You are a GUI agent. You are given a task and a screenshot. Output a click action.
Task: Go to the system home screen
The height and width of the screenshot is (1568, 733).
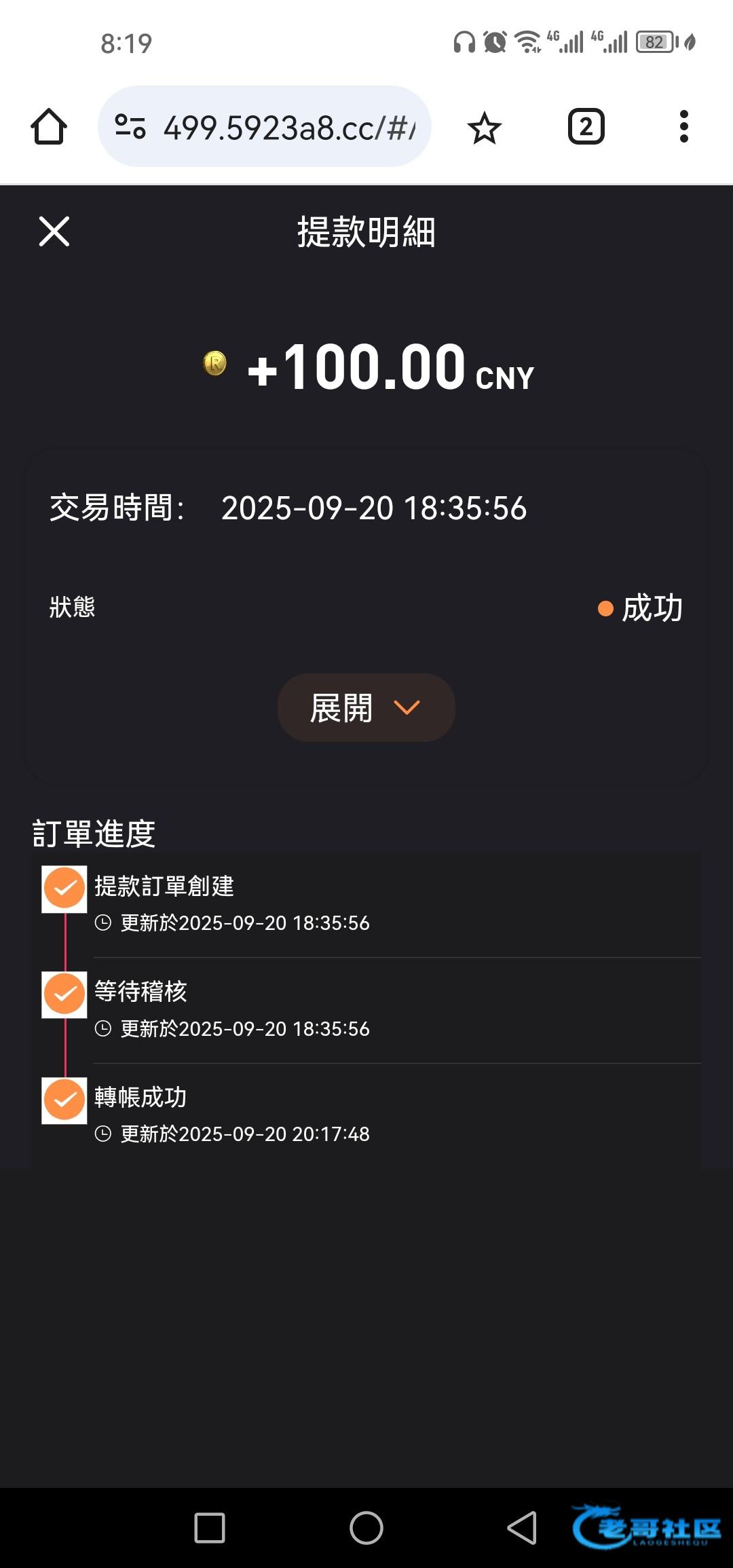(366, 1527)
